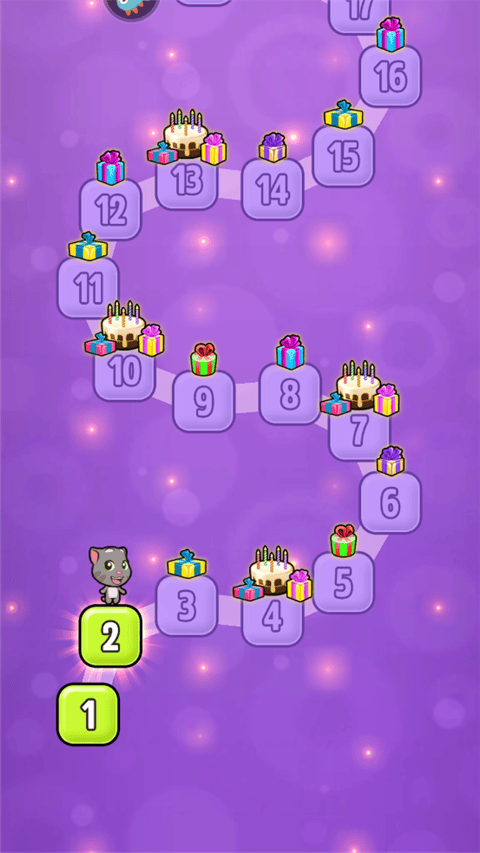
Task: Replay the completed level 1
Action: [x=88, y=714]
